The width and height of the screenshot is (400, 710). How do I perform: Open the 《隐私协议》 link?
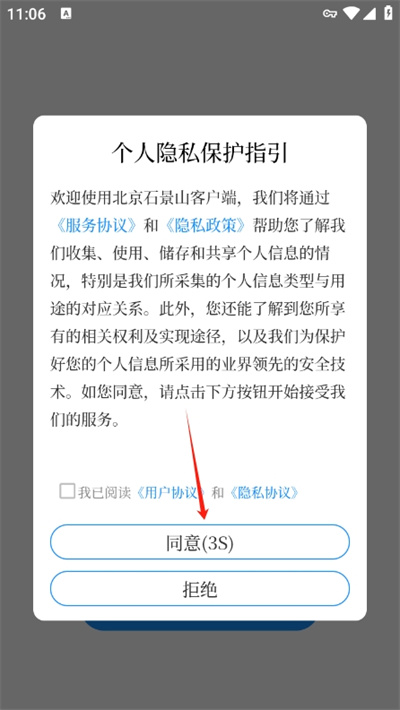coord(264,493)
